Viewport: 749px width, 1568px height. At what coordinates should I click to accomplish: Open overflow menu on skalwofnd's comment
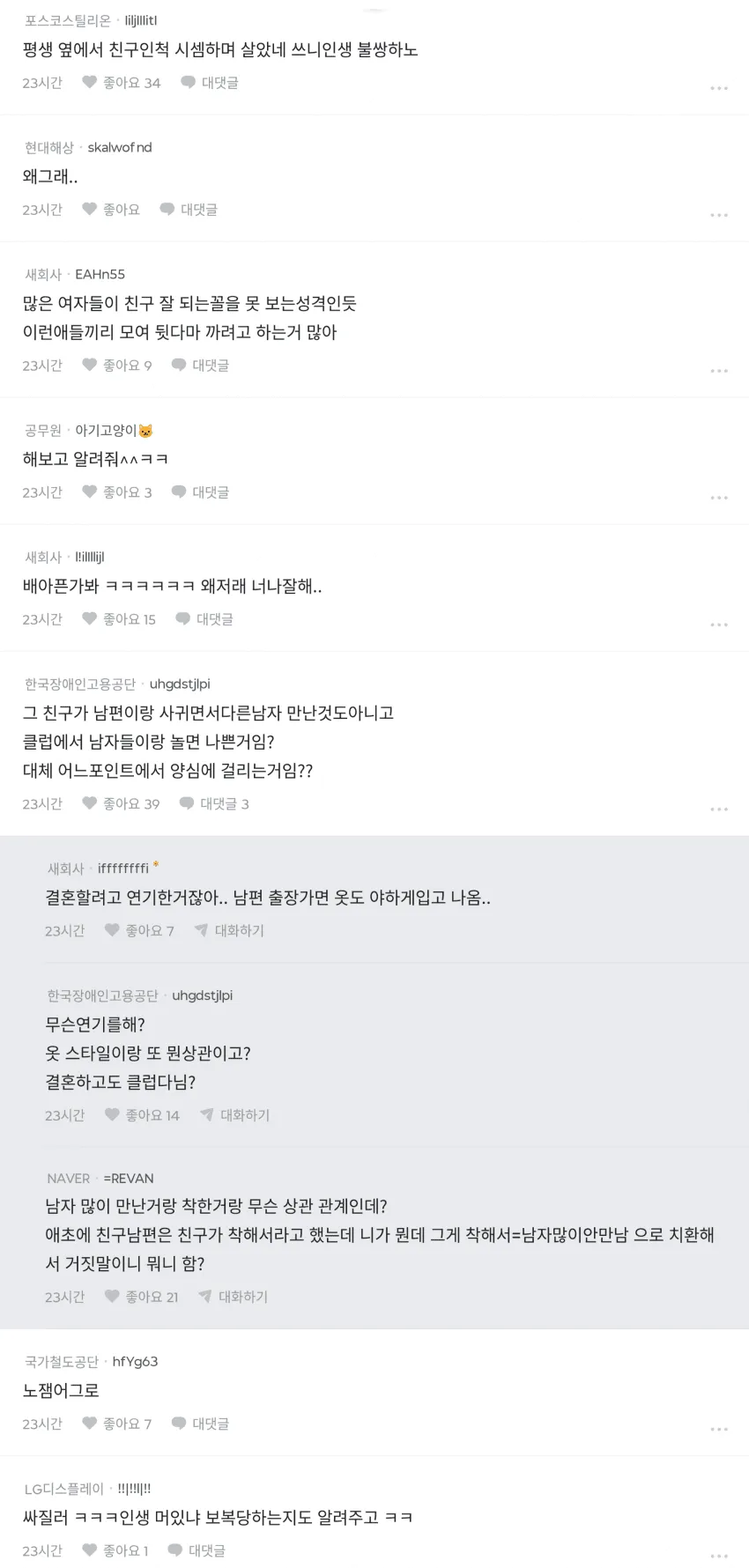719,215
